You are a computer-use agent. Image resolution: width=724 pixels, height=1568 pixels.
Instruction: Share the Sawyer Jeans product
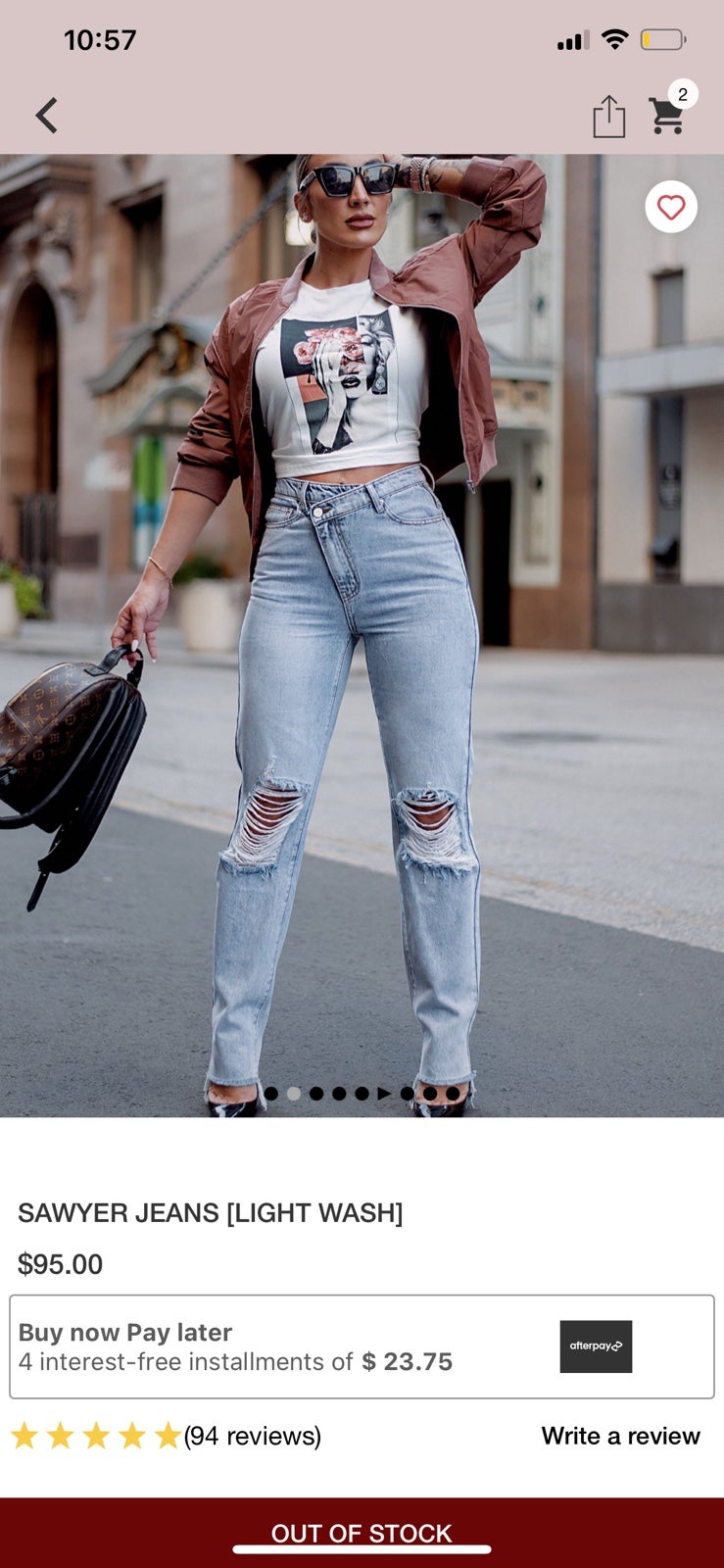(x=608, y=116)
